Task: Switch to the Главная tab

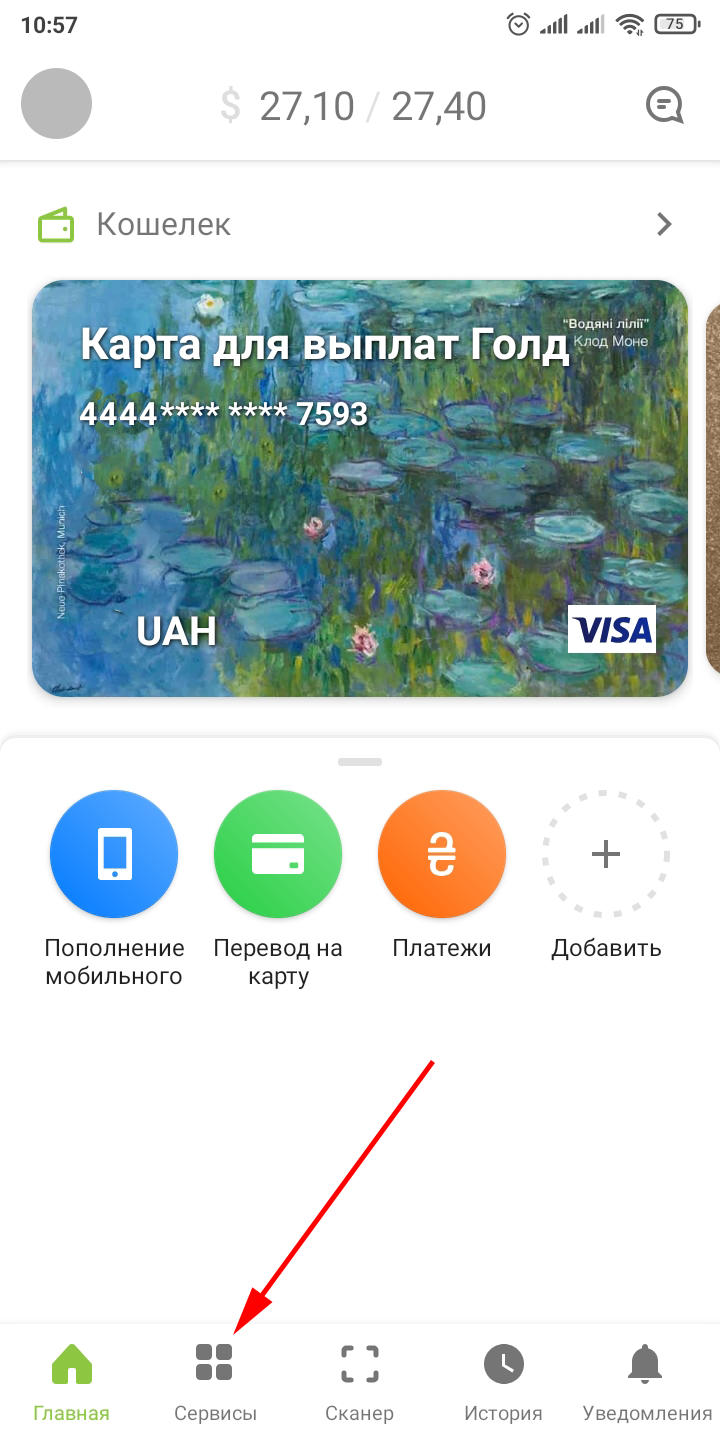Action: 71,1382
